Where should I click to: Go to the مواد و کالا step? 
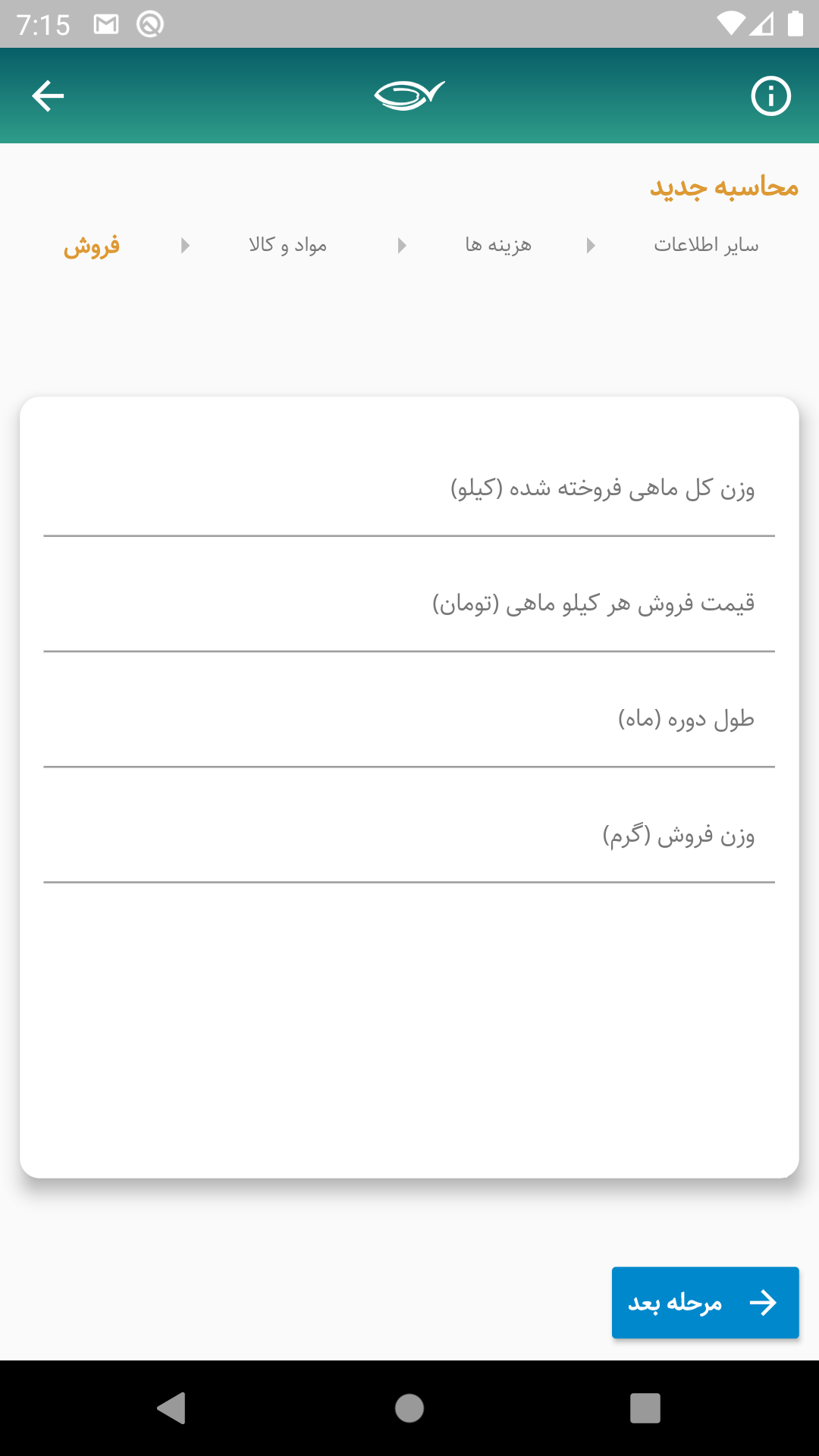click(x=287, y=244)
